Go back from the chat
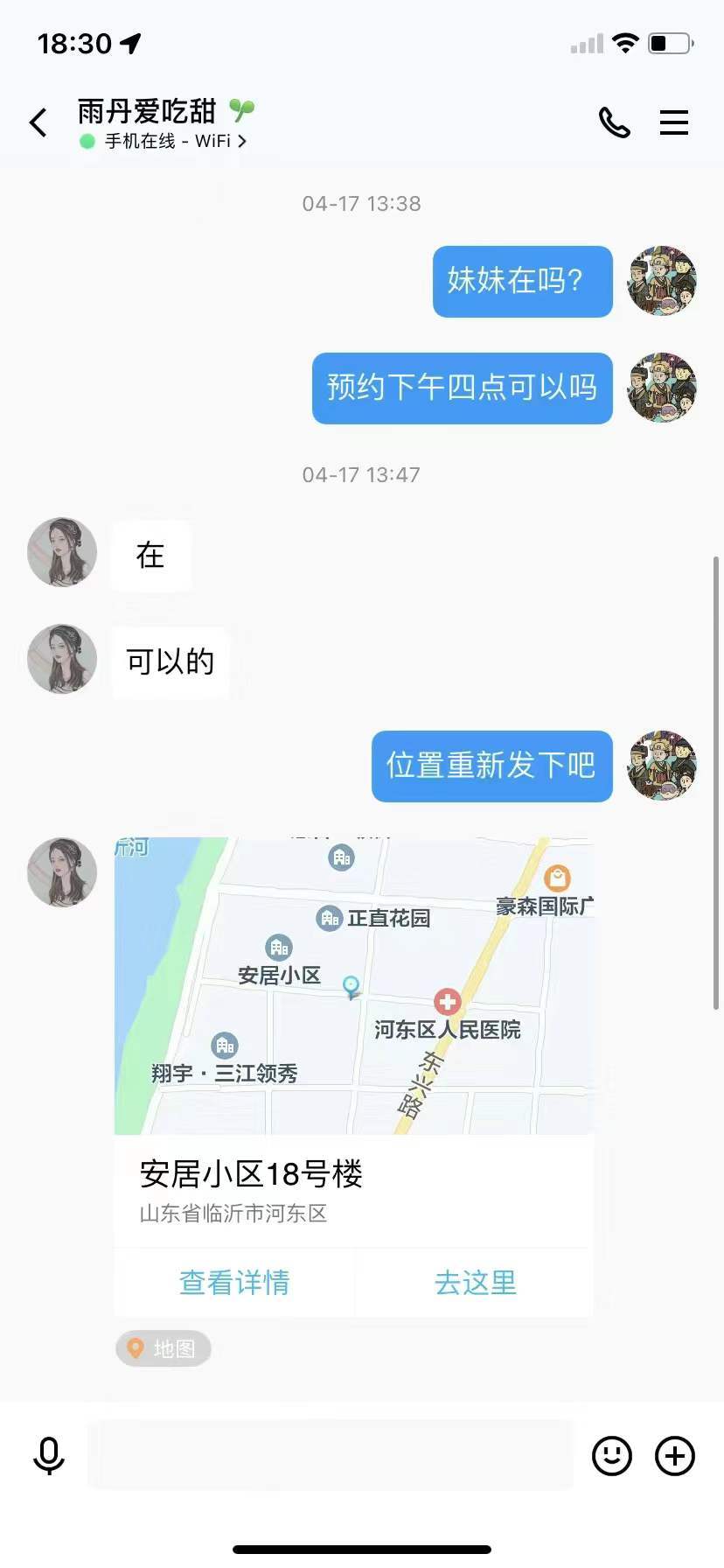Image resolution: width=724 pixels, height=1568 pixels. [x=38, y=122]
